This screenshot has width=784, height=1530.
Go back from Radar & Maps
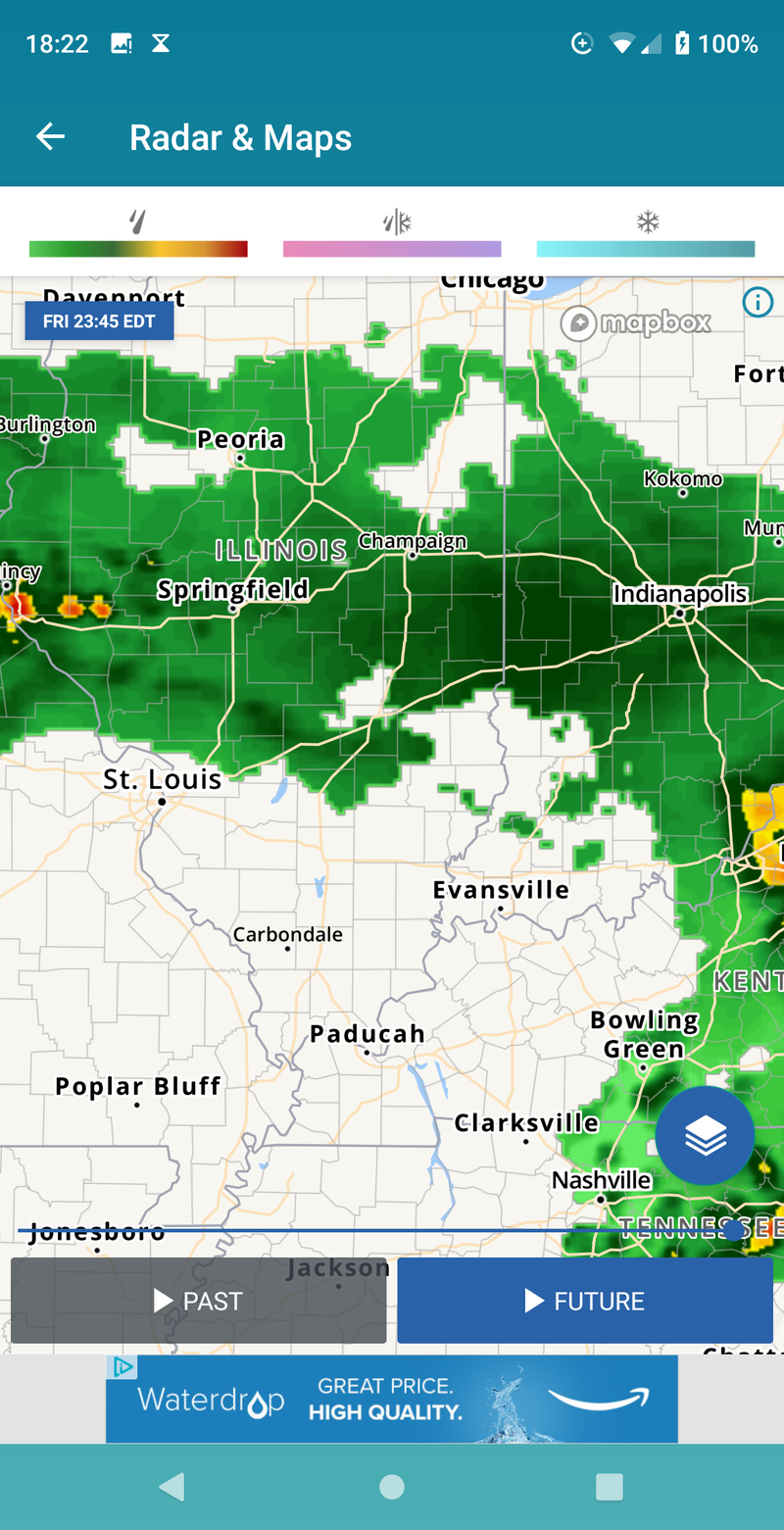tap(50, 137)
